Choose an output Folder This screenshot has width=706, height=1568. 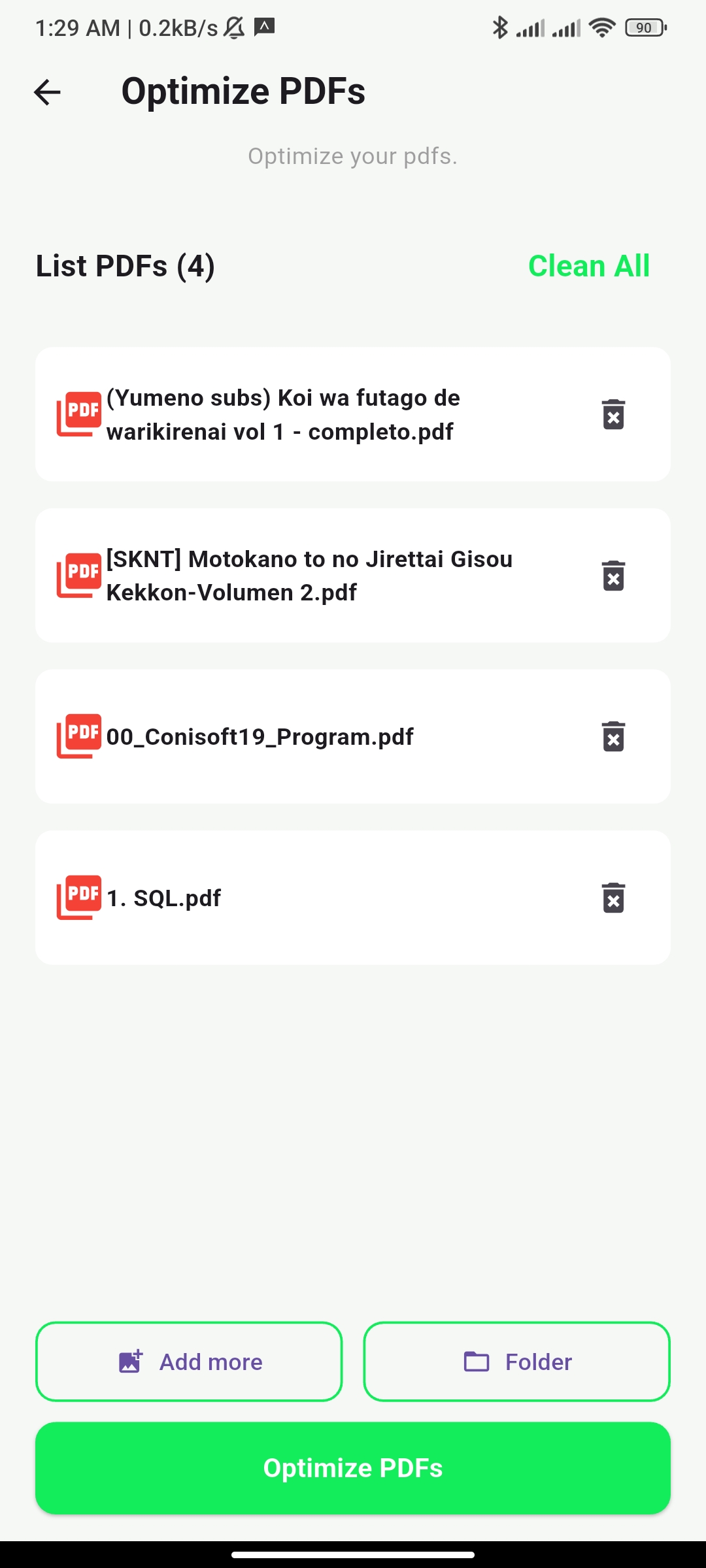[516, 1362]
